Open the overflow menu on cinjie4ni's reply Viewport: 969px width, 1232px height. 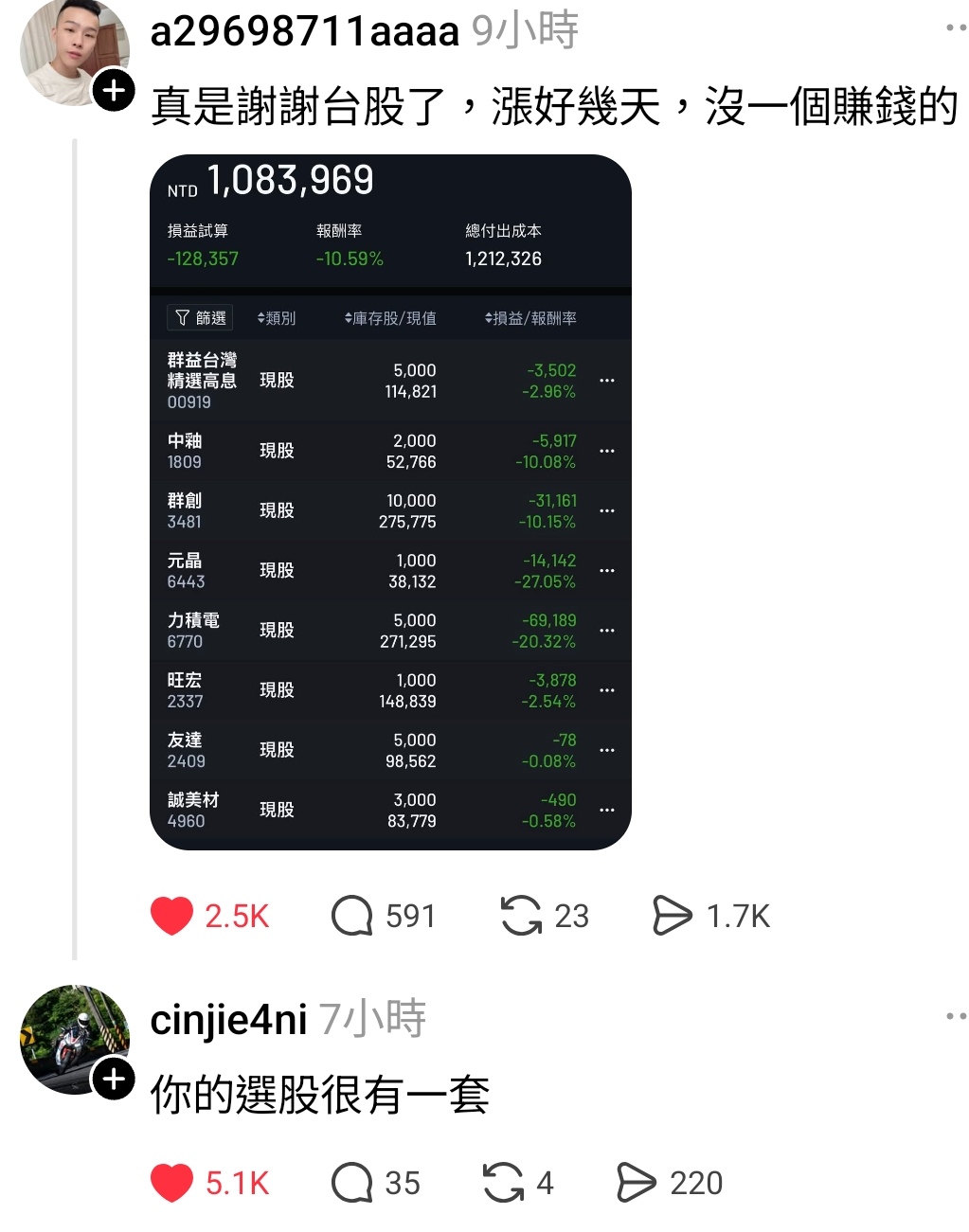coord(955,1017)
